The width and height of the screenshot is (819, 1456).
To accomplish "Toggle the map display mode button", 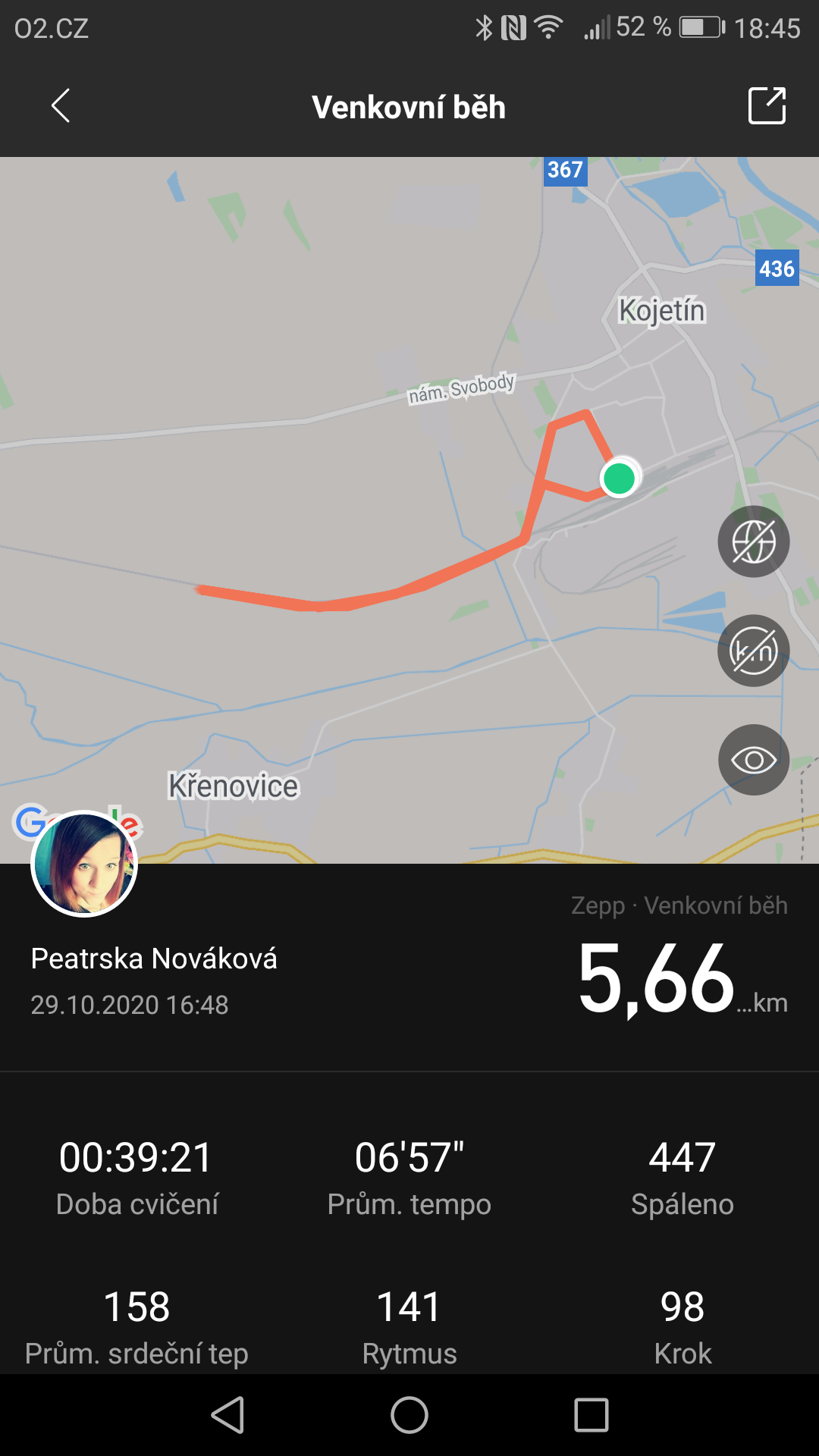I will [754, 541].
